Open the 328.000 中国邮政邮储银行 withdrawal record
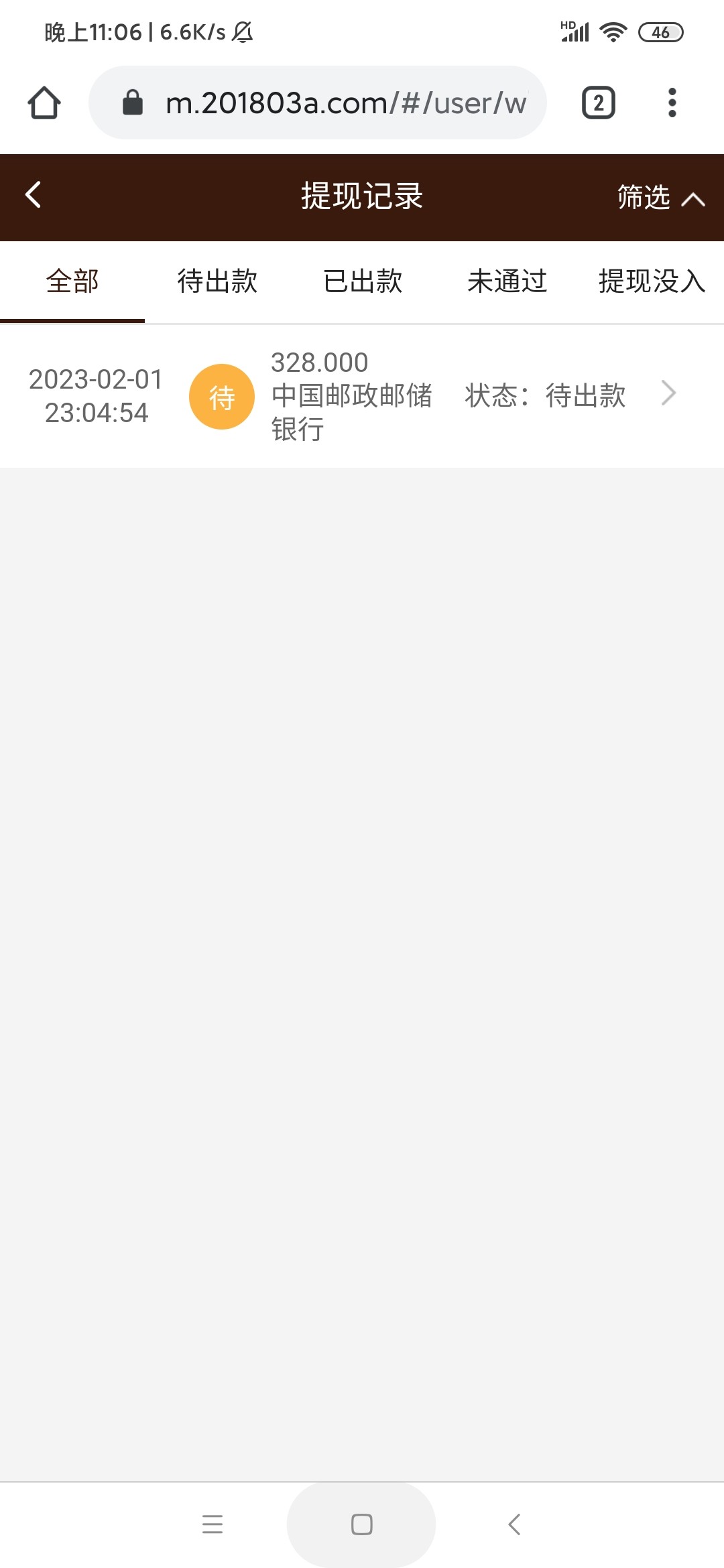Screen dimensions: 724x1568 tap(362, 395)
